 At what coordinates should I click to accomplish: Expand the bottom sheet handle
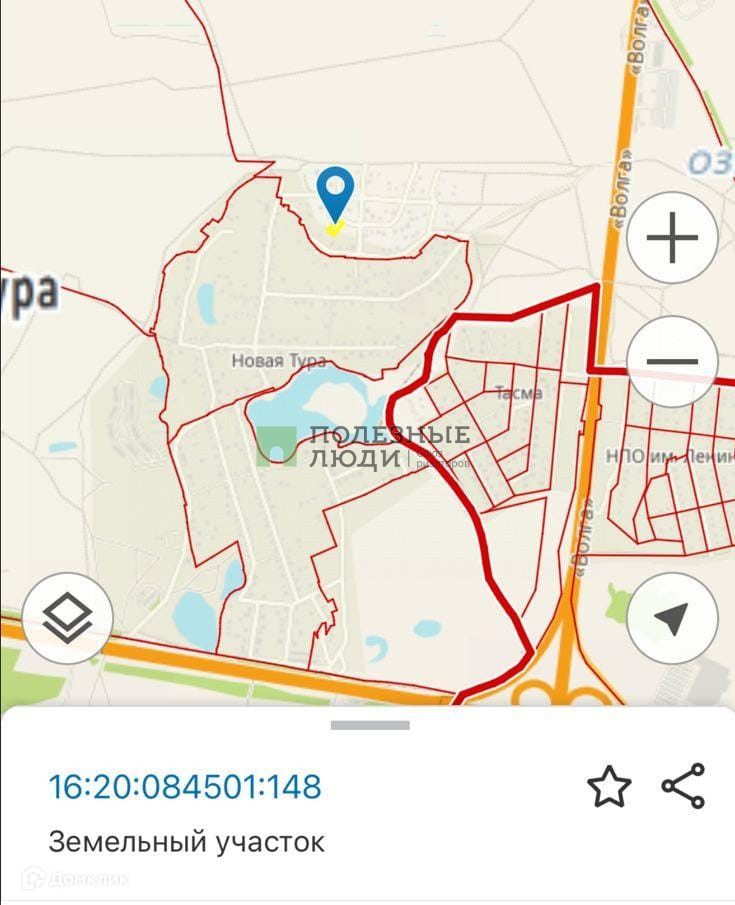tap(369, 725)
